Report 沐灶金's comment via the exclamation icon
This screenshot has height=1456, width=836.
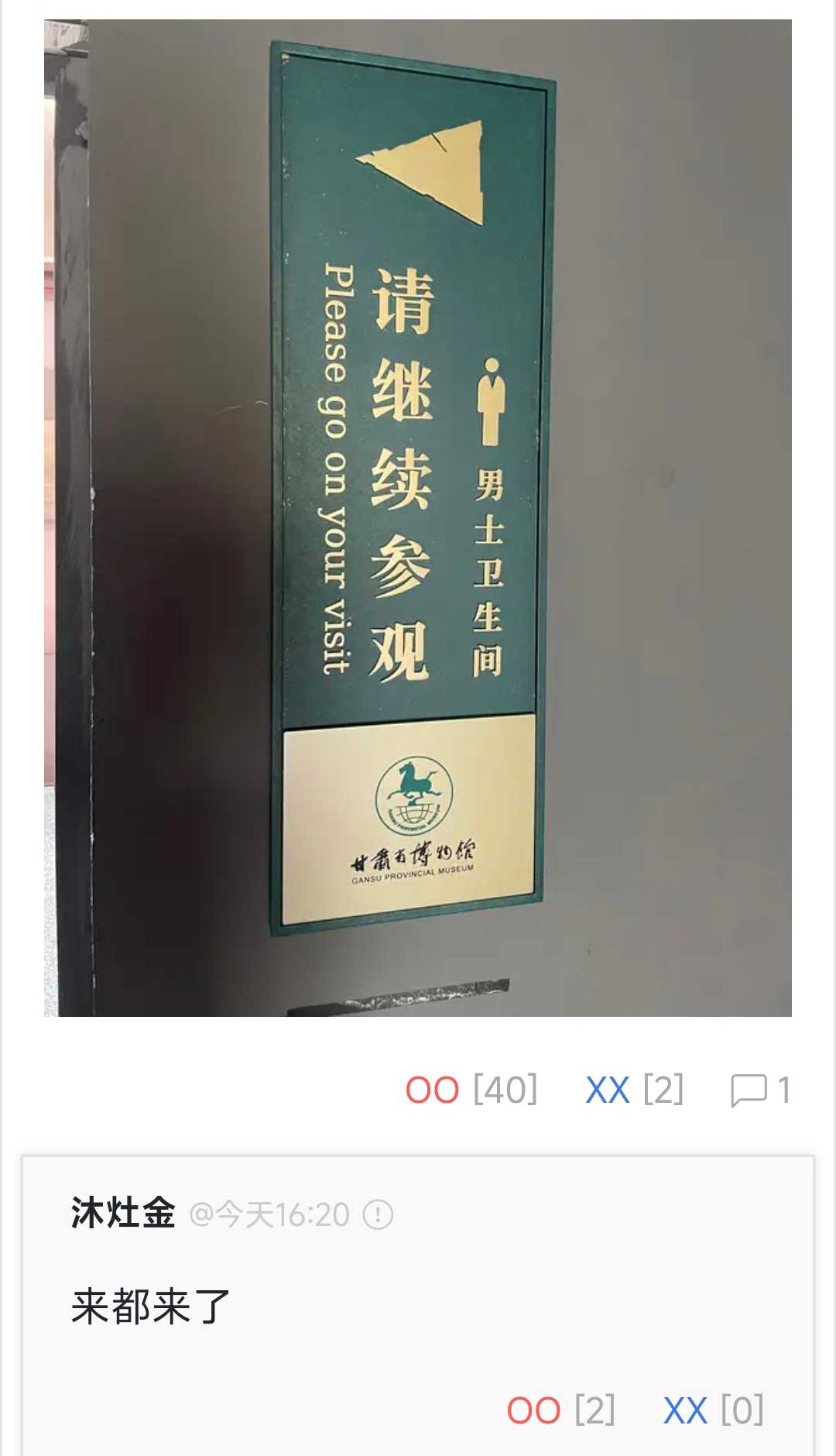[x=379, y=1214]
